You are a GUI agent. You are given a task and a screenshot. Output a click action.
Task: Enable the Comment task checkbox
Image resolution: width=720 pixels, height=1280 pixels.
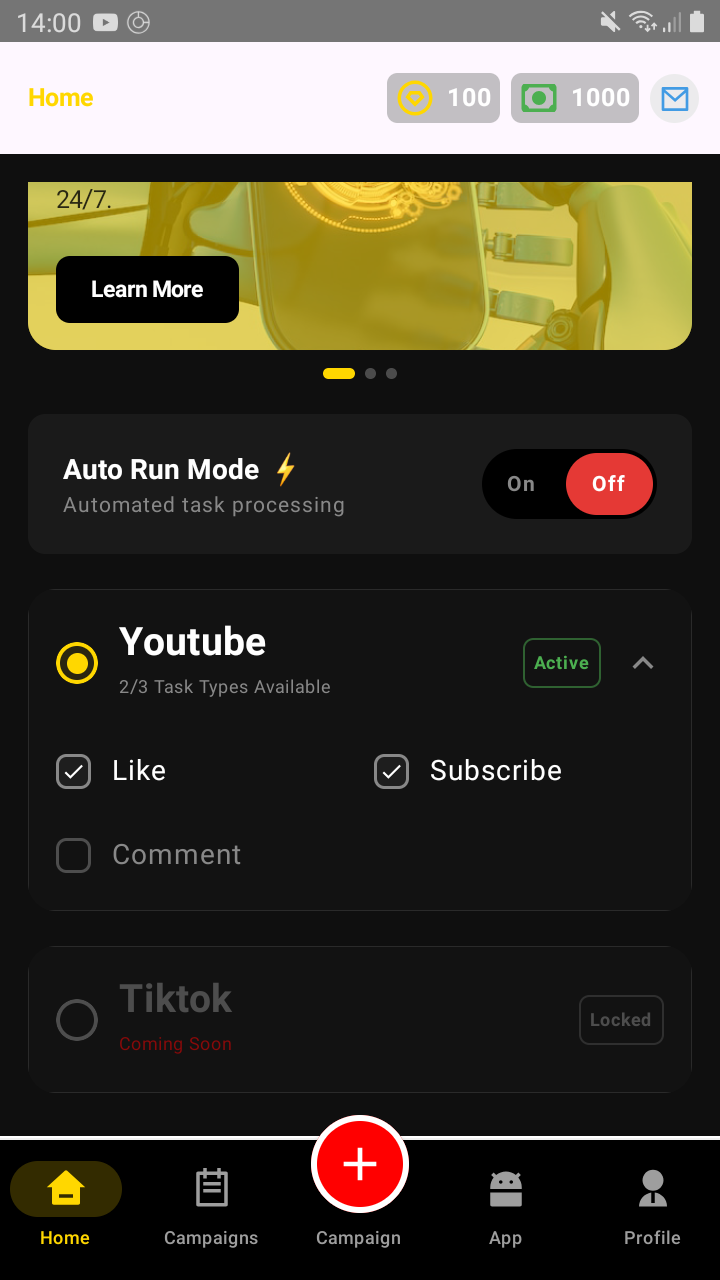click(x=73, y=855)
